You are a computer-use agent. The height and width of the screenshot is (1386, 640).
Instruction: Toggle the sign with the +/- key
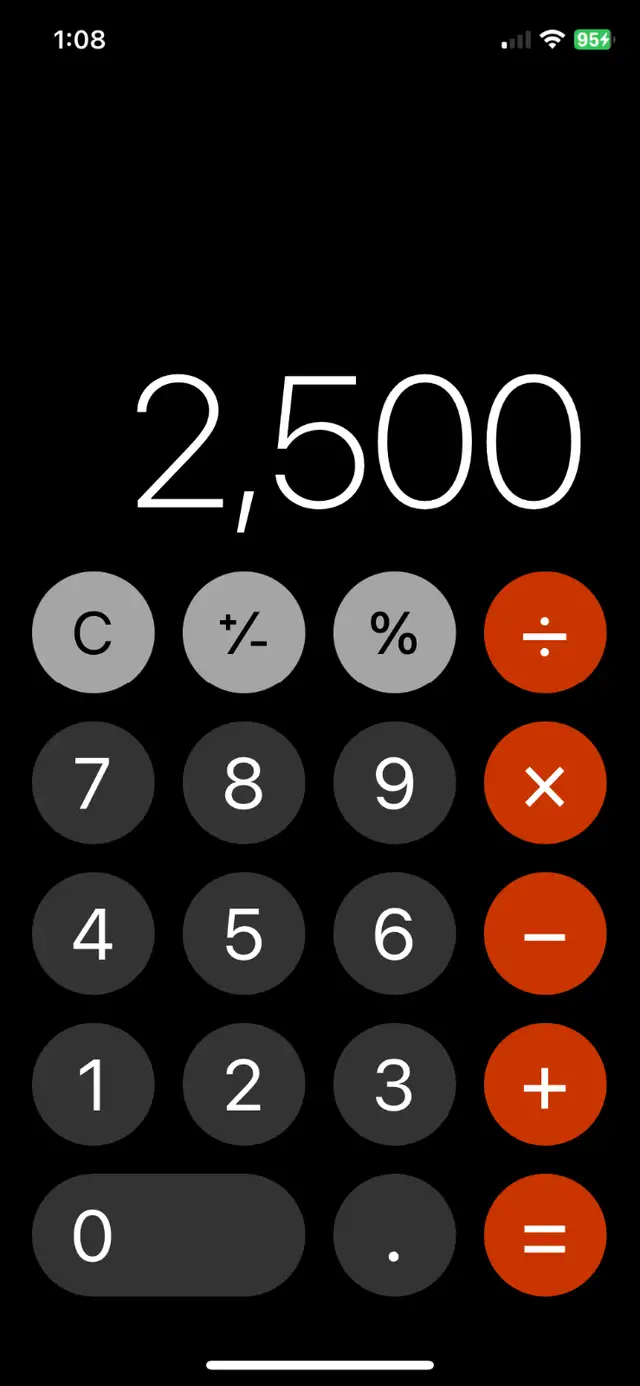click(x=244, y=633)
